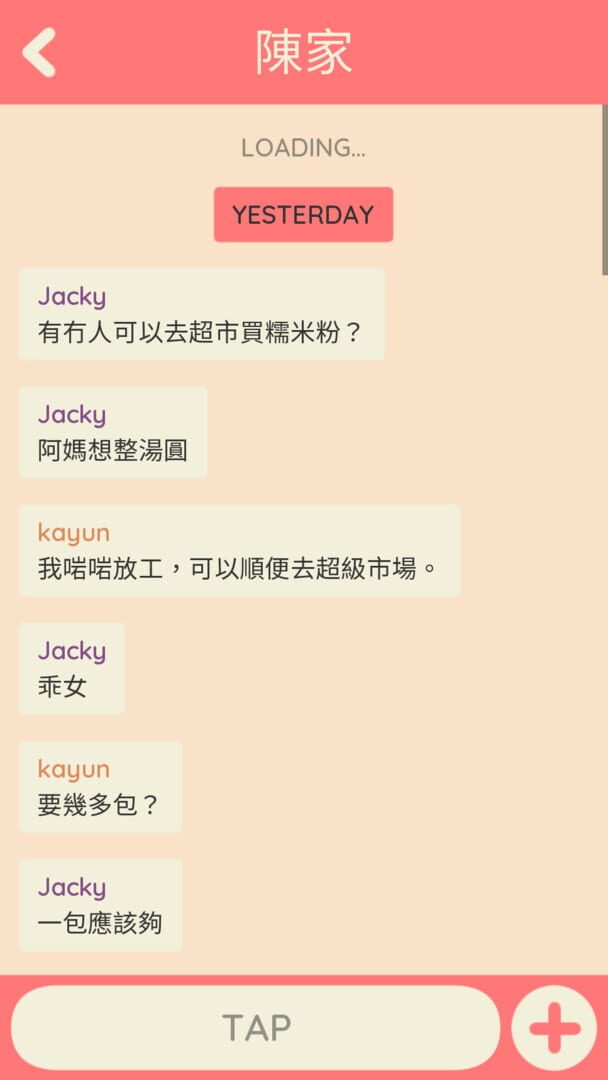
Task: Go back using the top-left arrow
Action: pos(40,52)
